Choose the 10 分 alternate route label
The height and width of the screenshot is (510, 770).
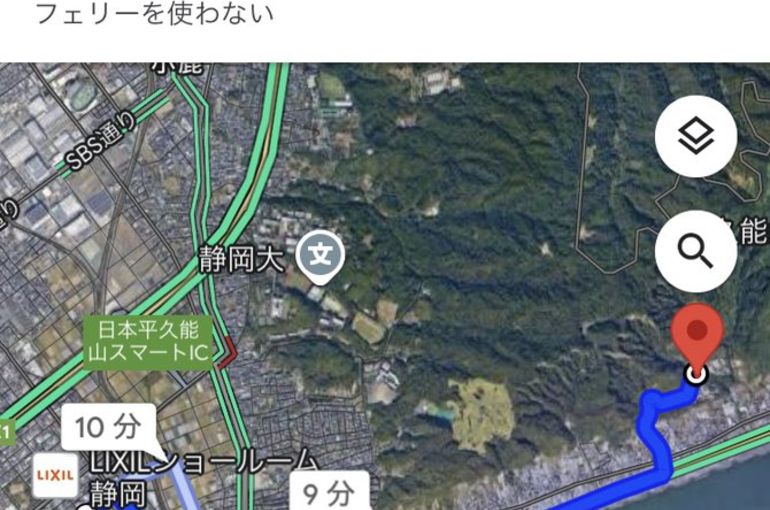click(108, 428)
